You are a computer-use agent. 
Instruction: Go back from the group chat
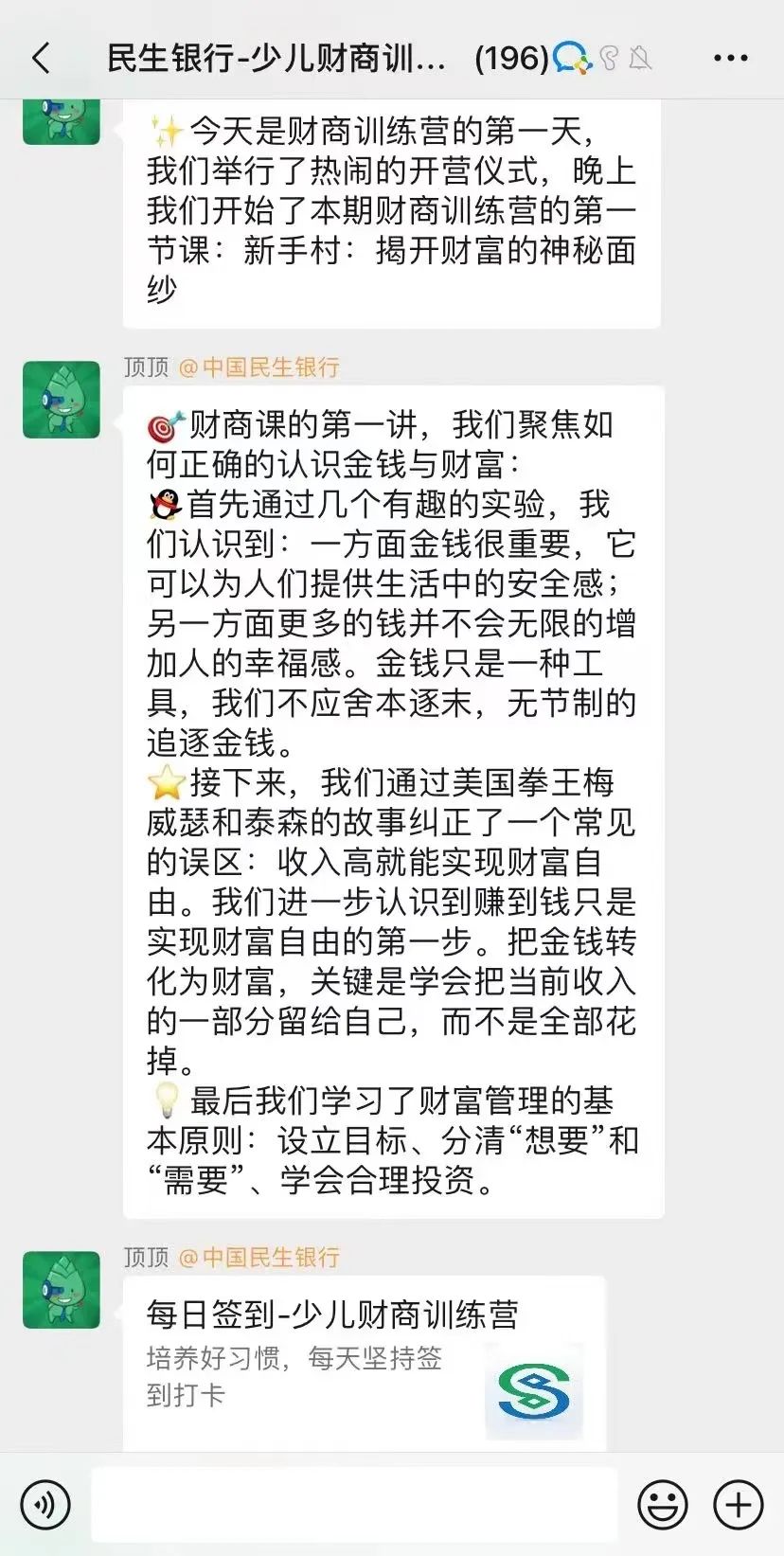pyautogui.click(x=41, y=59)
